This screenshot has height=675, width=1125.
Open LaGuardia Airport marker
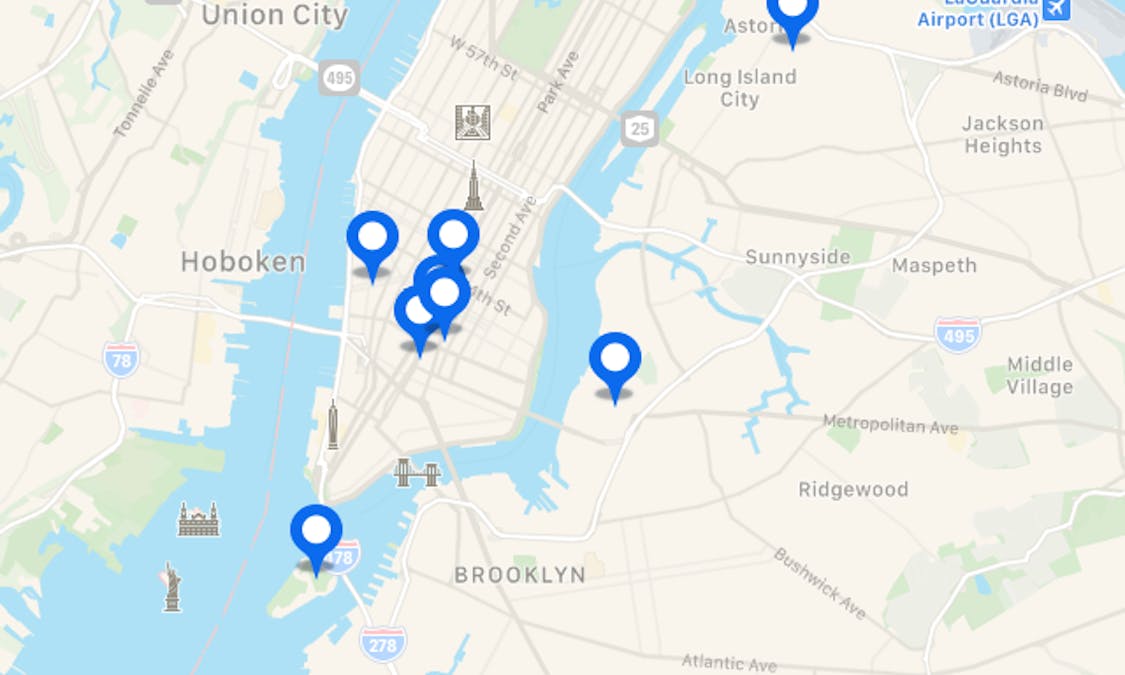click(x=1055, y=10)
